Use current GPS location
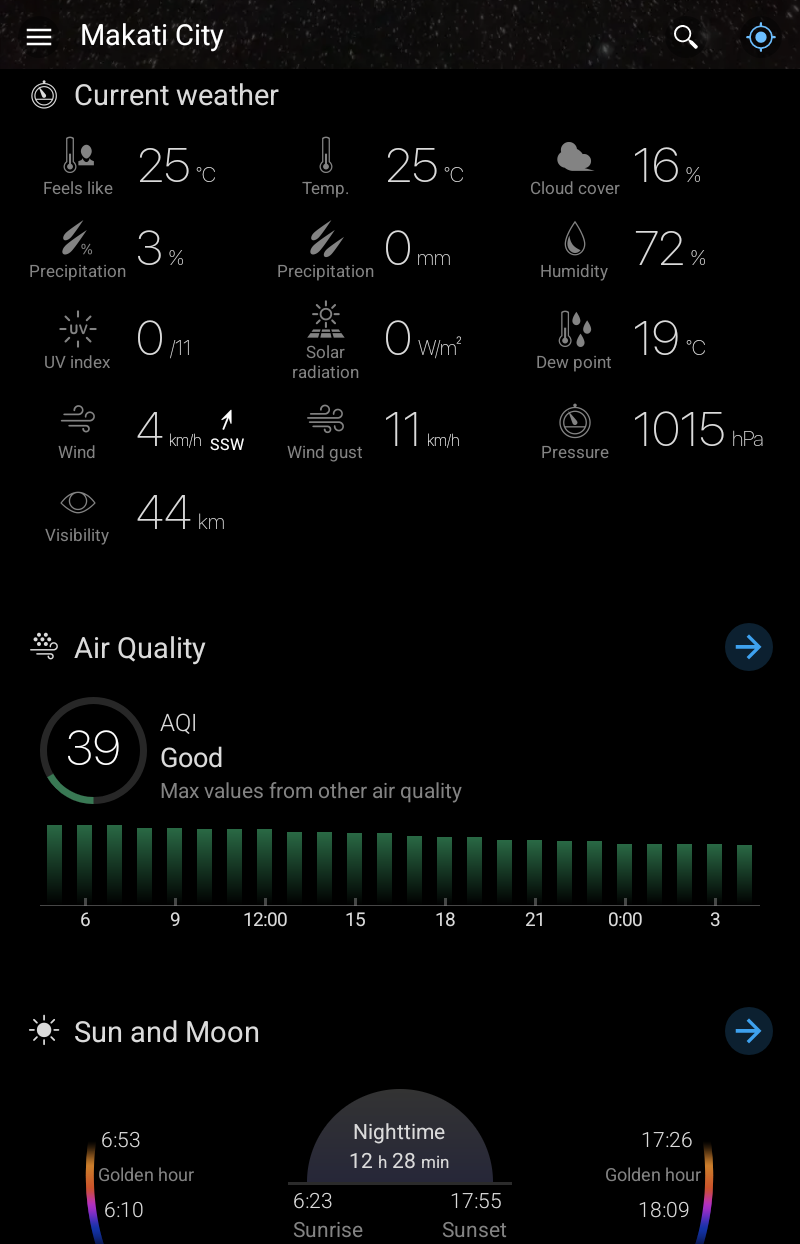Viewport: 800px width, 1244px height. click(x=761, y=37)
